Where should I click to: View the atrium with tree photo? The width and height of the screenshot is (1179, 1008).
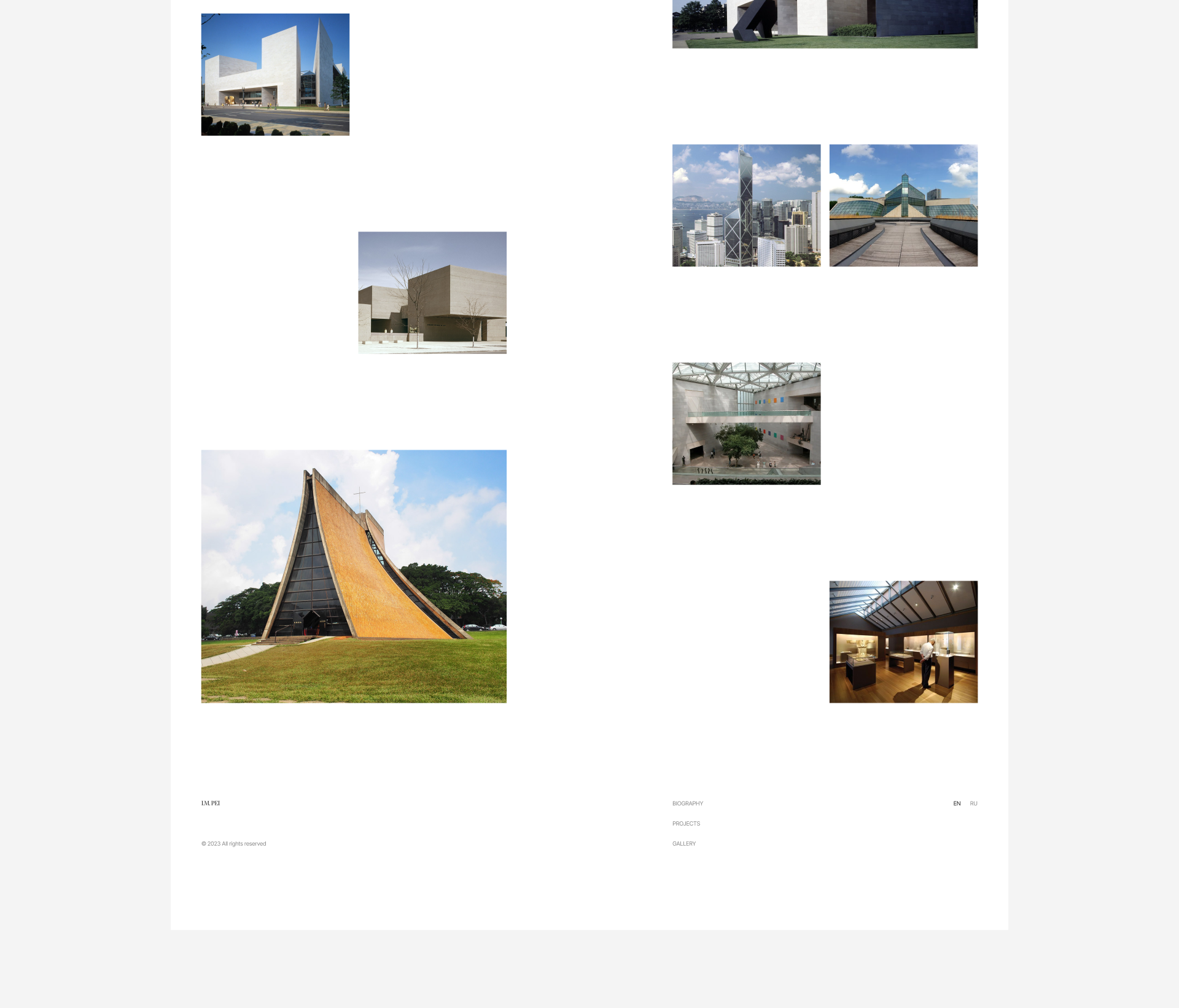(746, 423)
